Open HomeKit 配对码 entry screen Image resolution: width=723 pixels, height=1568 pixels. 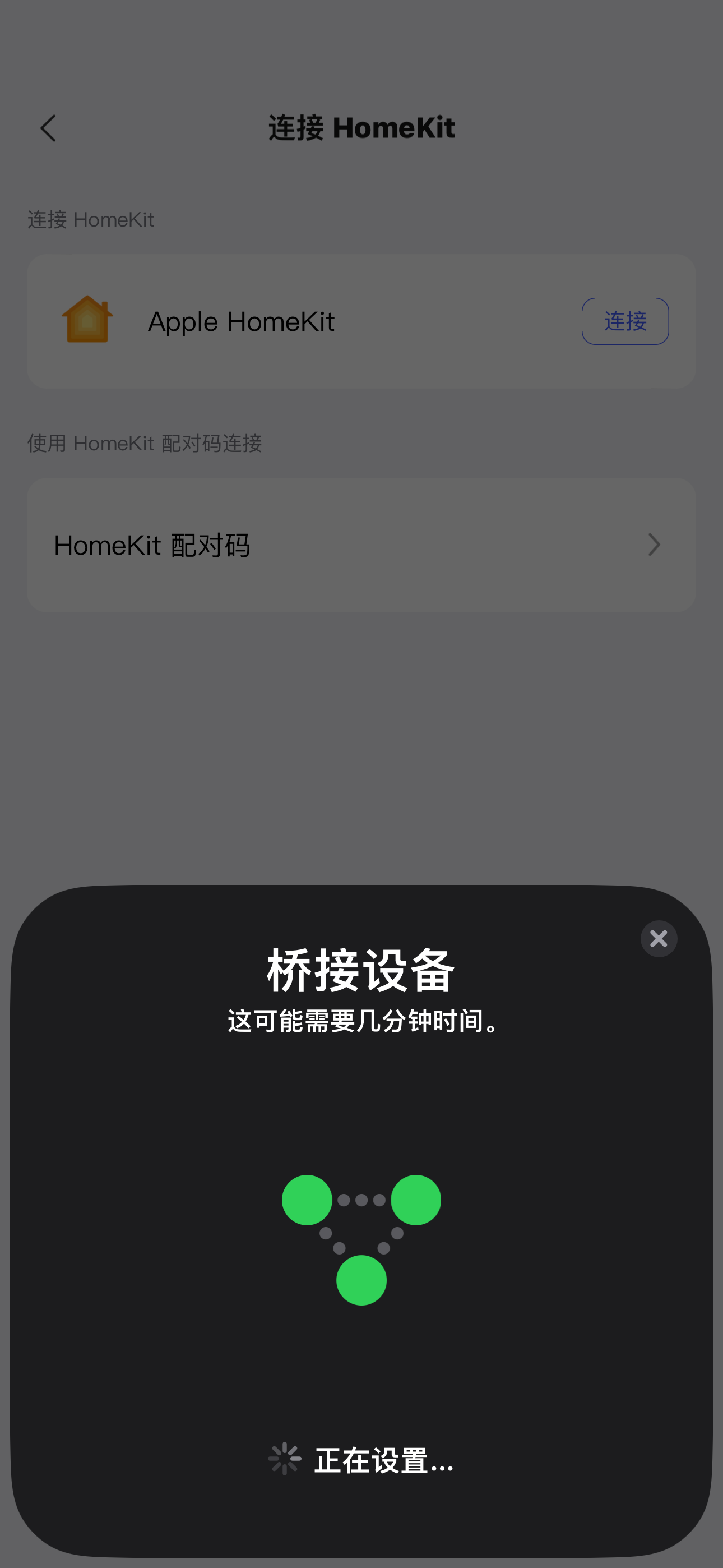pos(361,545)
